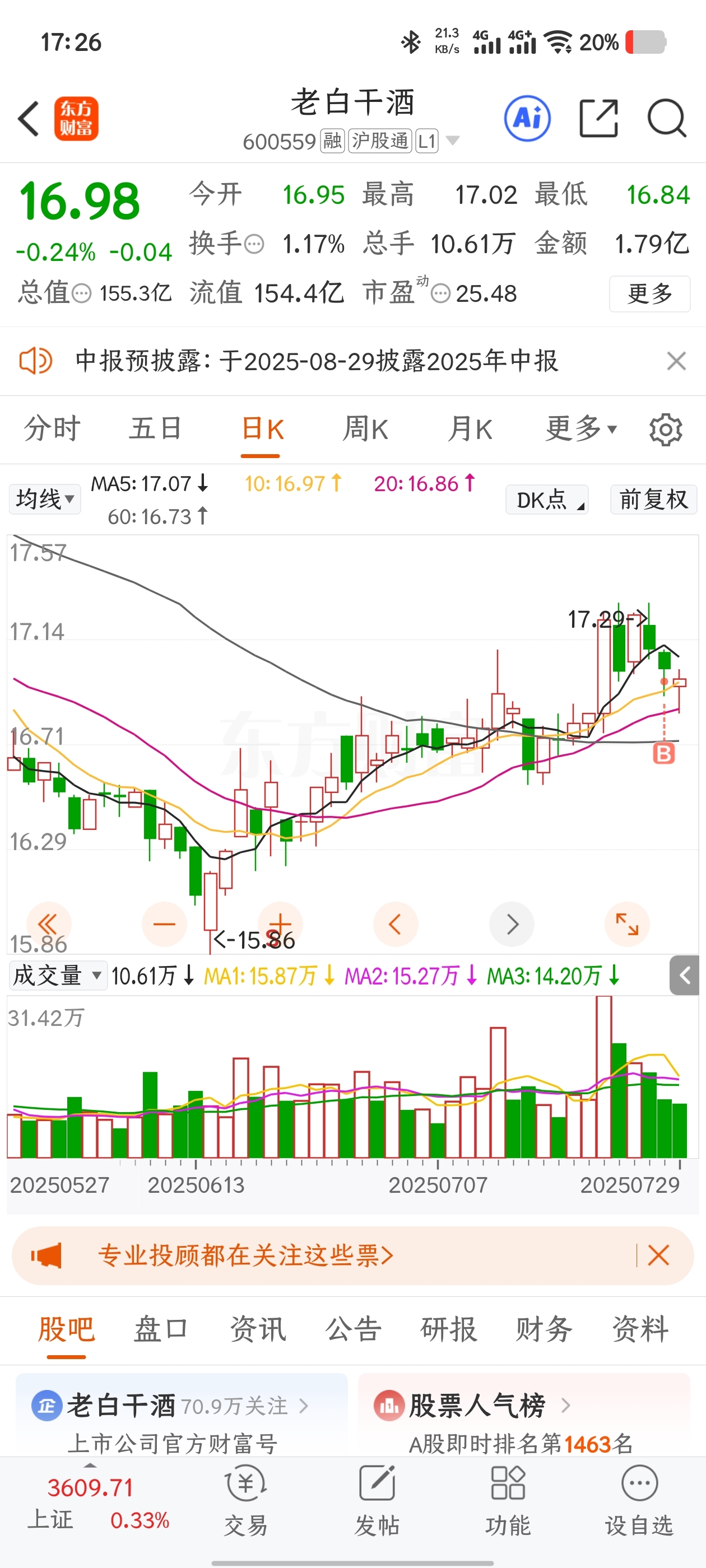
Task: Open stock search magnifier
Action: click(x=667, y=118)
